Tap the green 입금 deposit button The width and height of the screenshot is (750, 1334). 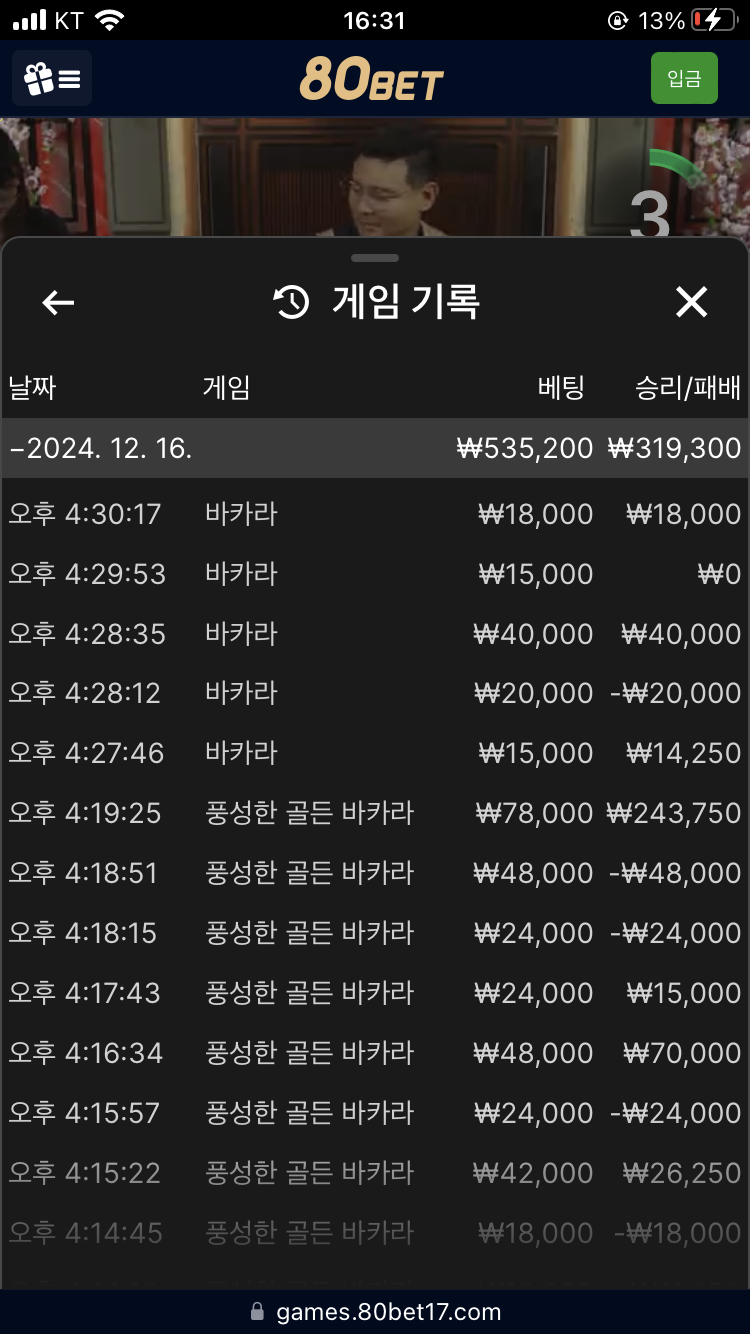(684, 78)
